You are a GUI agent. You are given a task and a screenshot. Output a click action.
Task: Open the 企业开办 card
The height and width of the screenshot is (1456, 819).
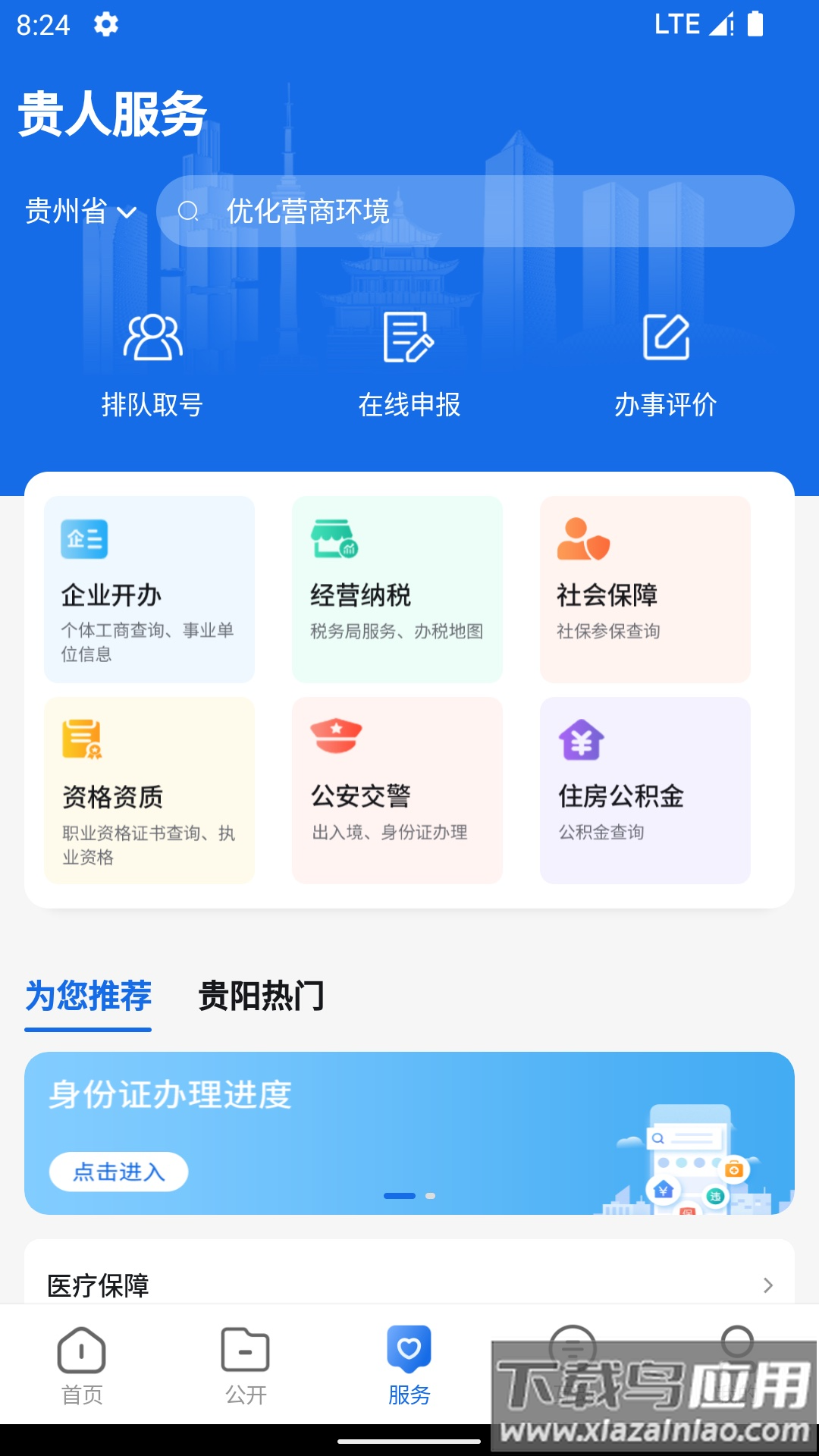[149, 589]
